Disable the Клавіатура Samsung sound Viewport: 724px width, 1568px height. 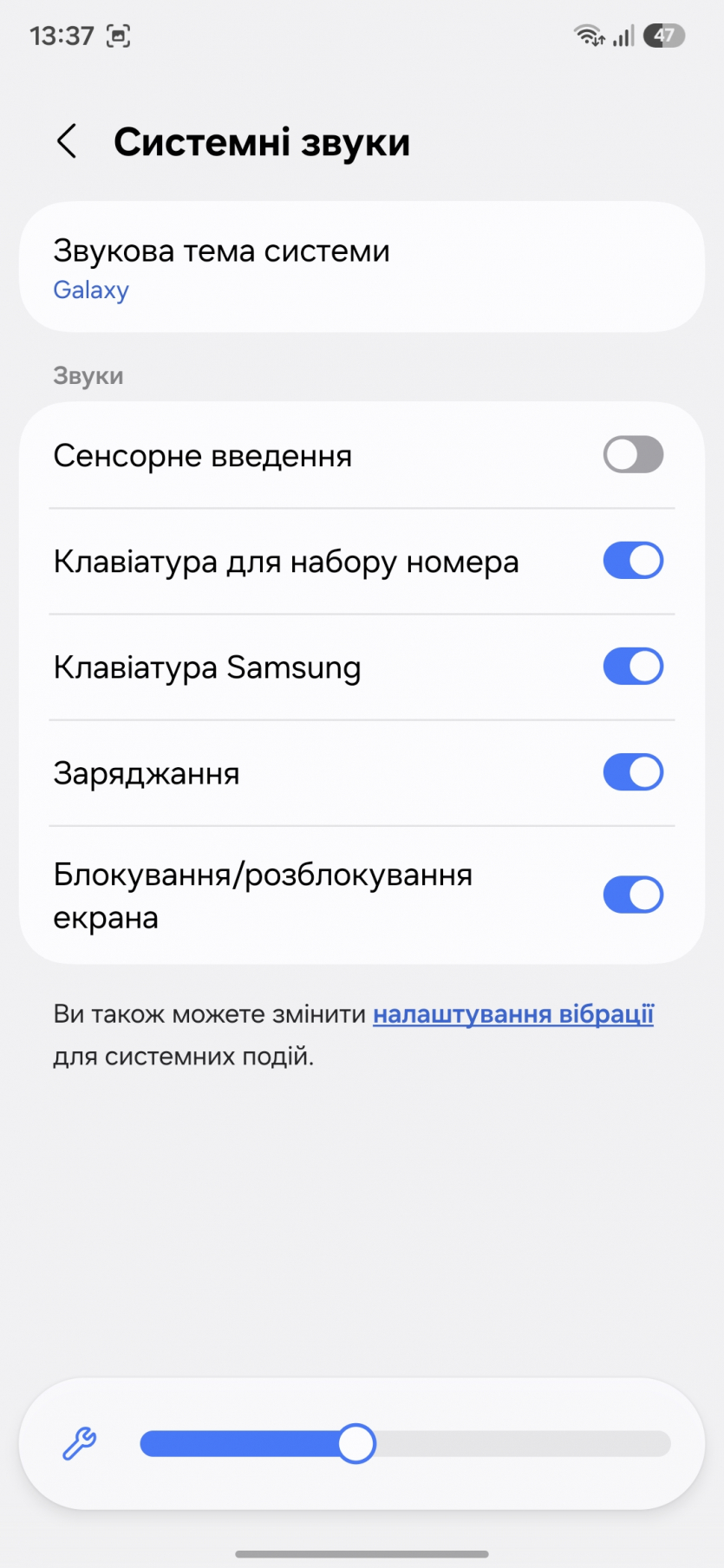pyautogui.click(x=633, y=667)
